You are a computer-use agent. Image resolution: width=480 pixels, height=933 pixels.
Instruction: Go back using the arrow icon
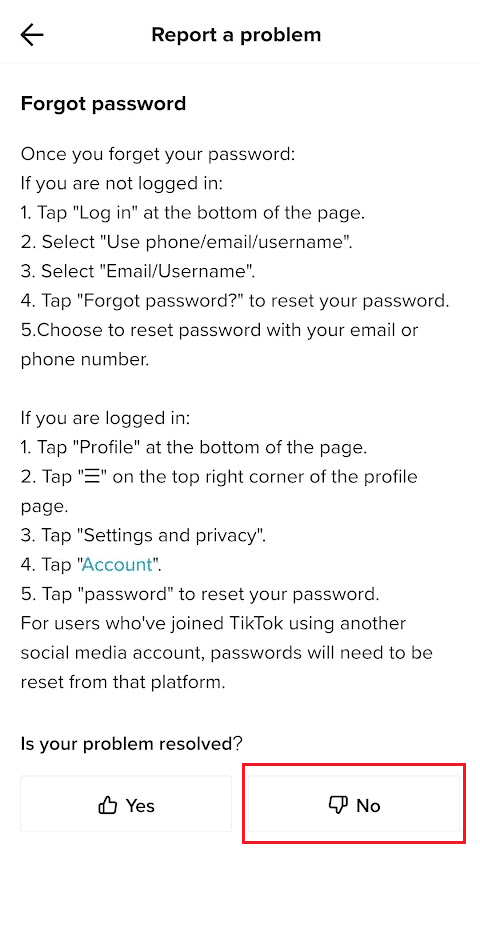point(32,35)
